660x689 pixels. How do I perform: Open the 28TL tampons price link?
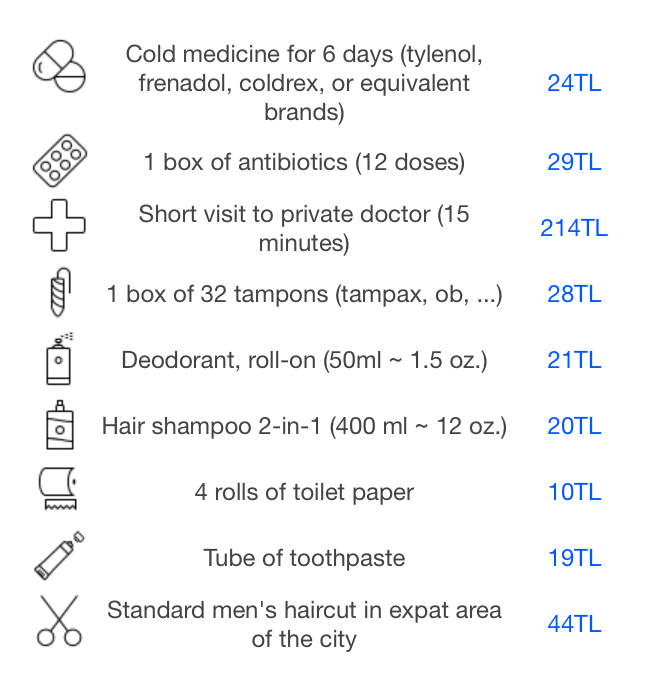tap(574, 294)
